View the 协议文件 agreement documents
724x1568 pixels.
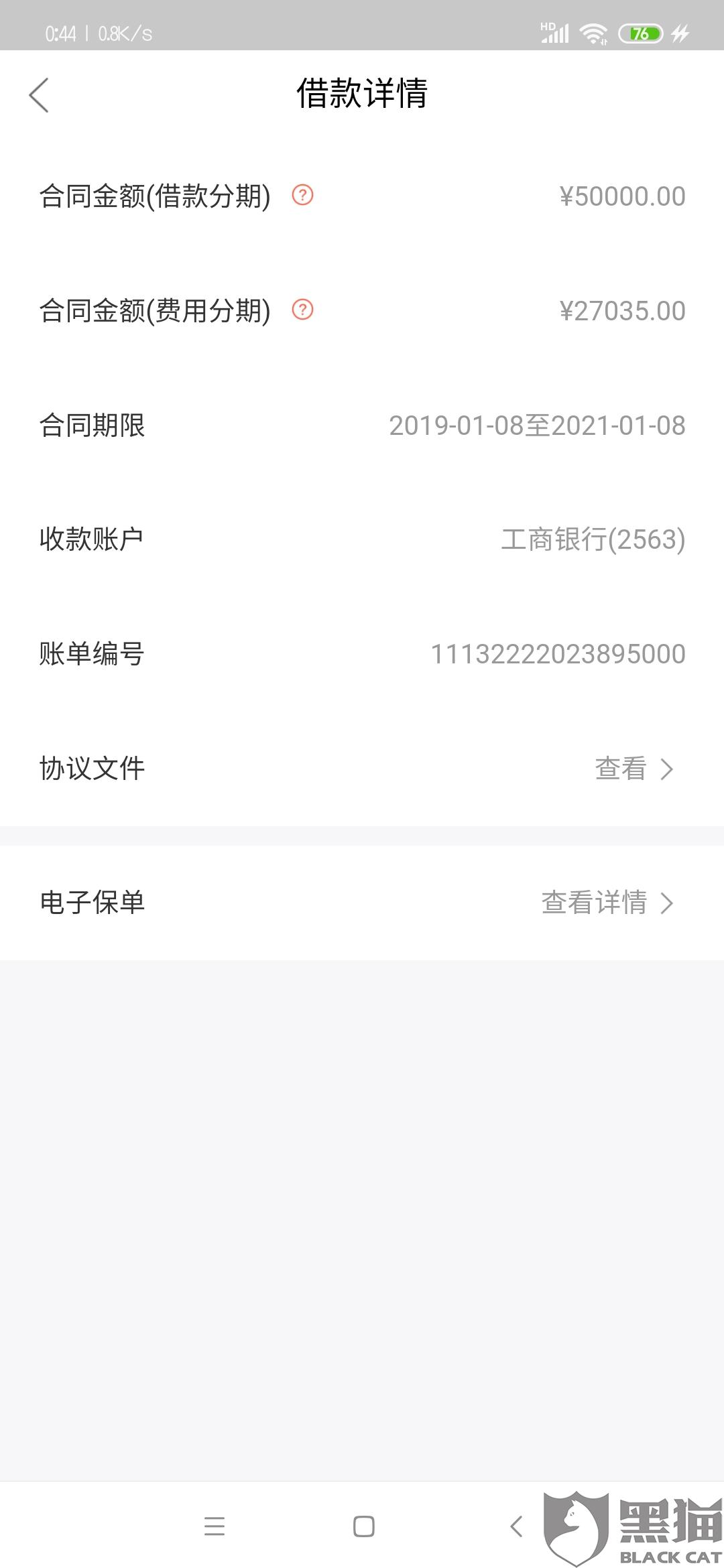(x=633, y=769)
